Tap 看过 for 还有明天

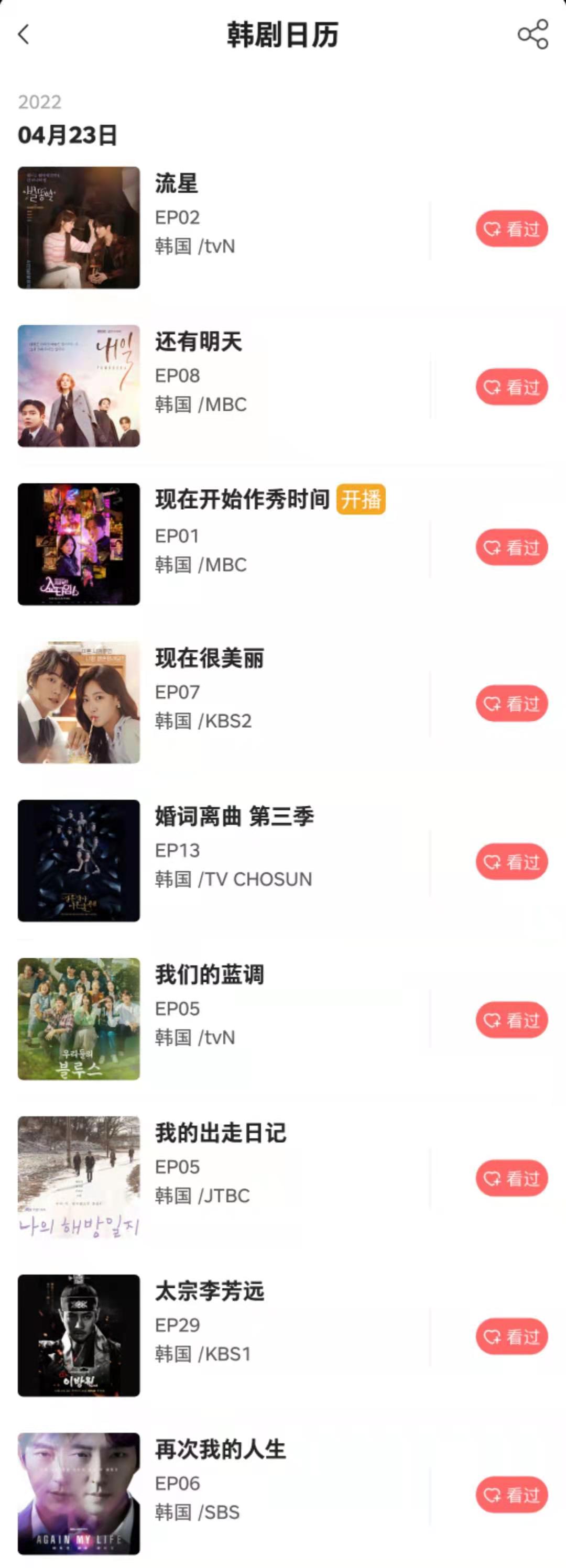click(x=511, y=387)
